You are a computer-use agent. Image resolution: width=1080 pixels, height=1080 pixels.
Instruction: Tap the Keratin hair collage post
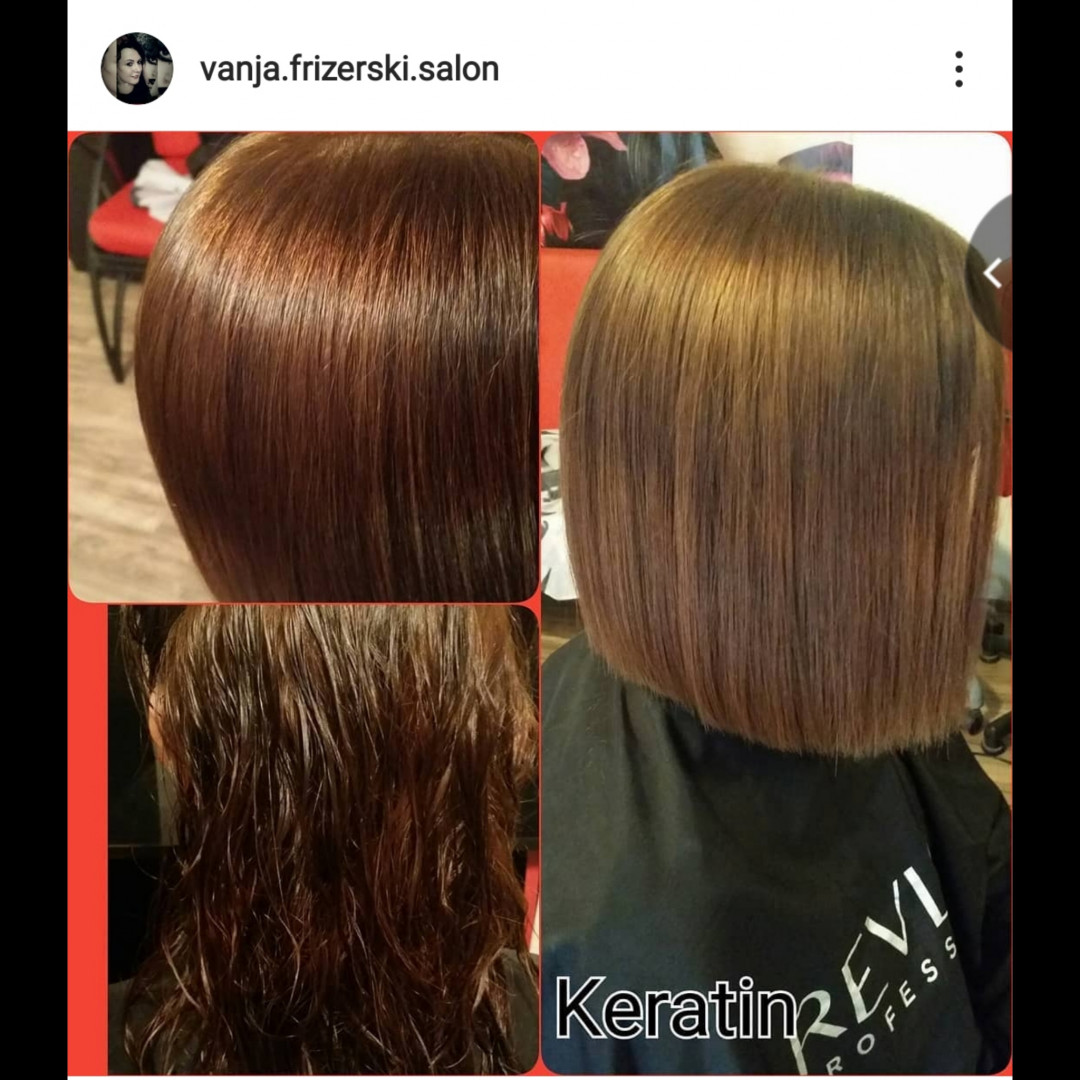point(540,600)
